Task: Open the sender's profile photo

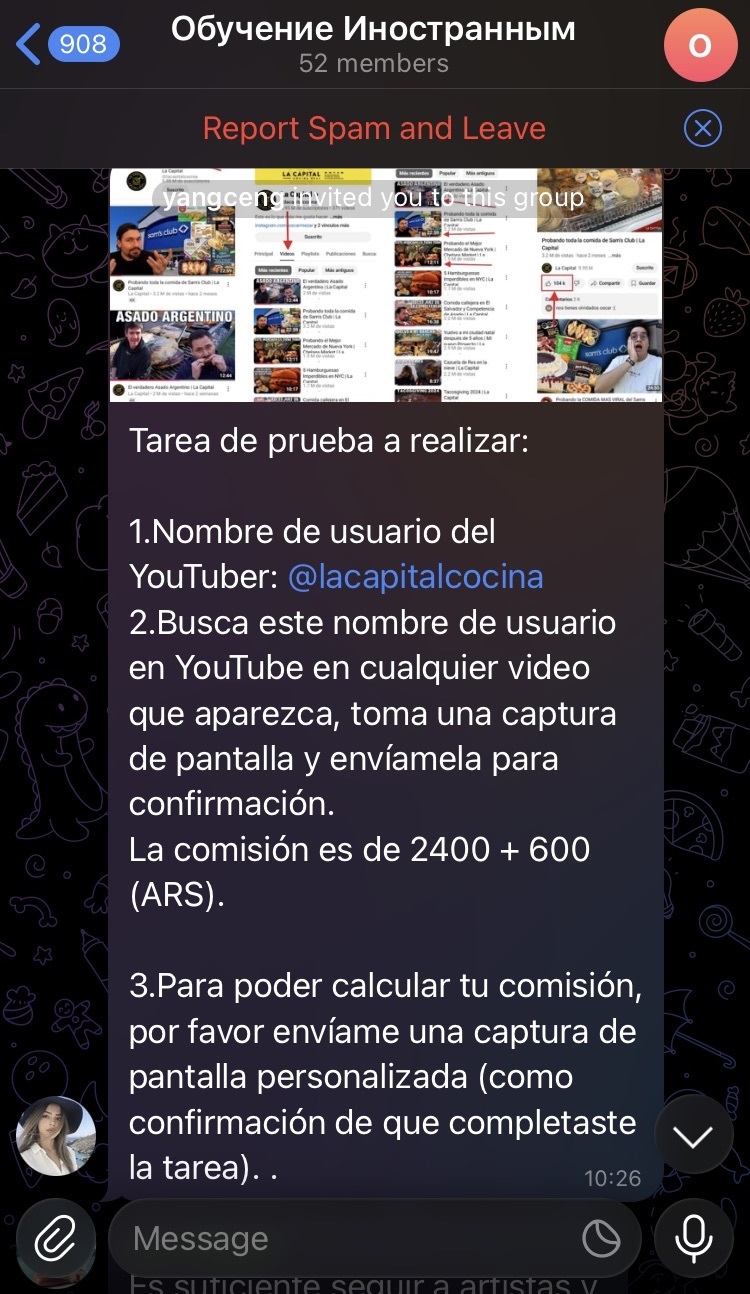Action: pos(56,1136)
